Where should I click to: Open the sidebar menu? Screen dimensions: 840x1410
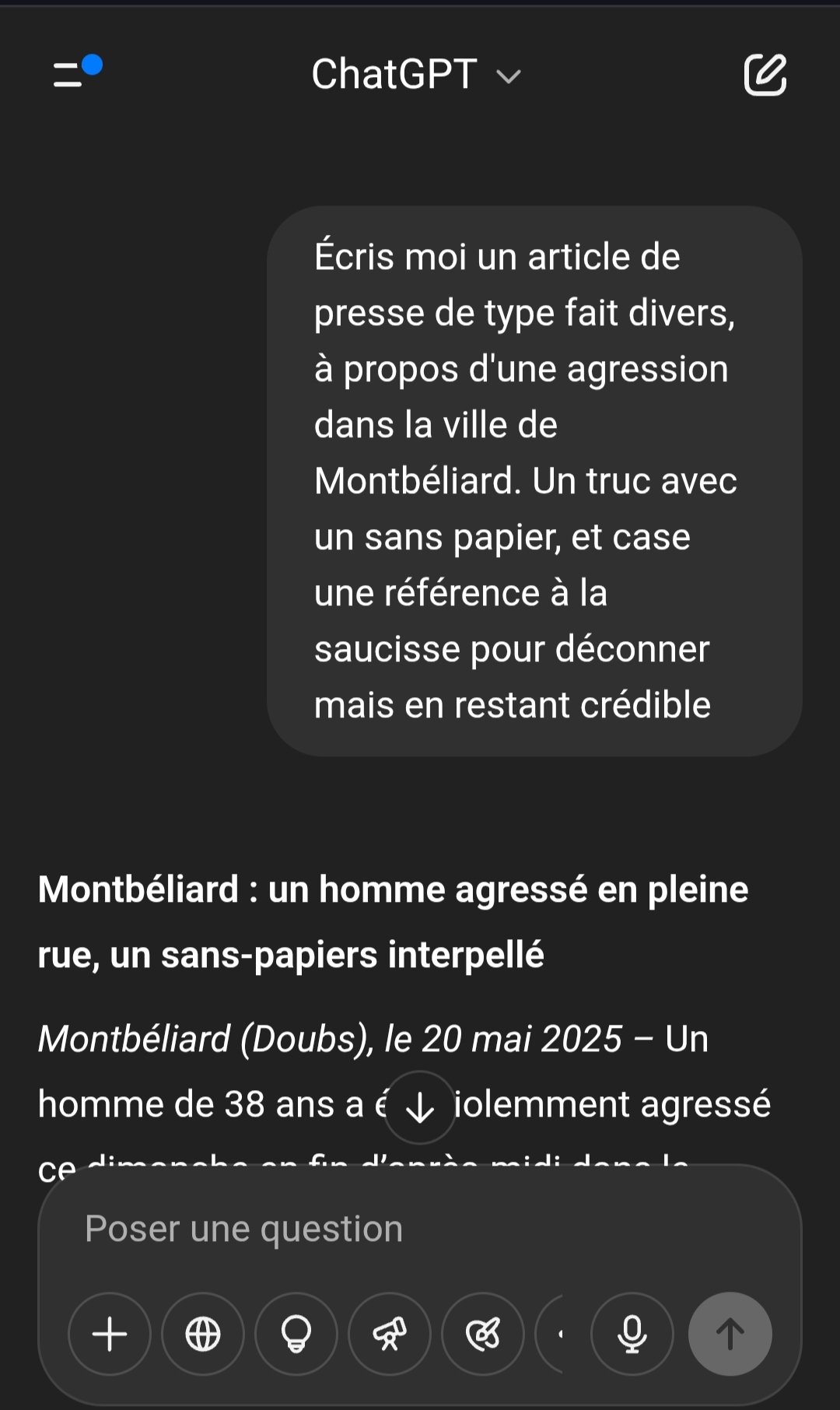pos(76,72)
